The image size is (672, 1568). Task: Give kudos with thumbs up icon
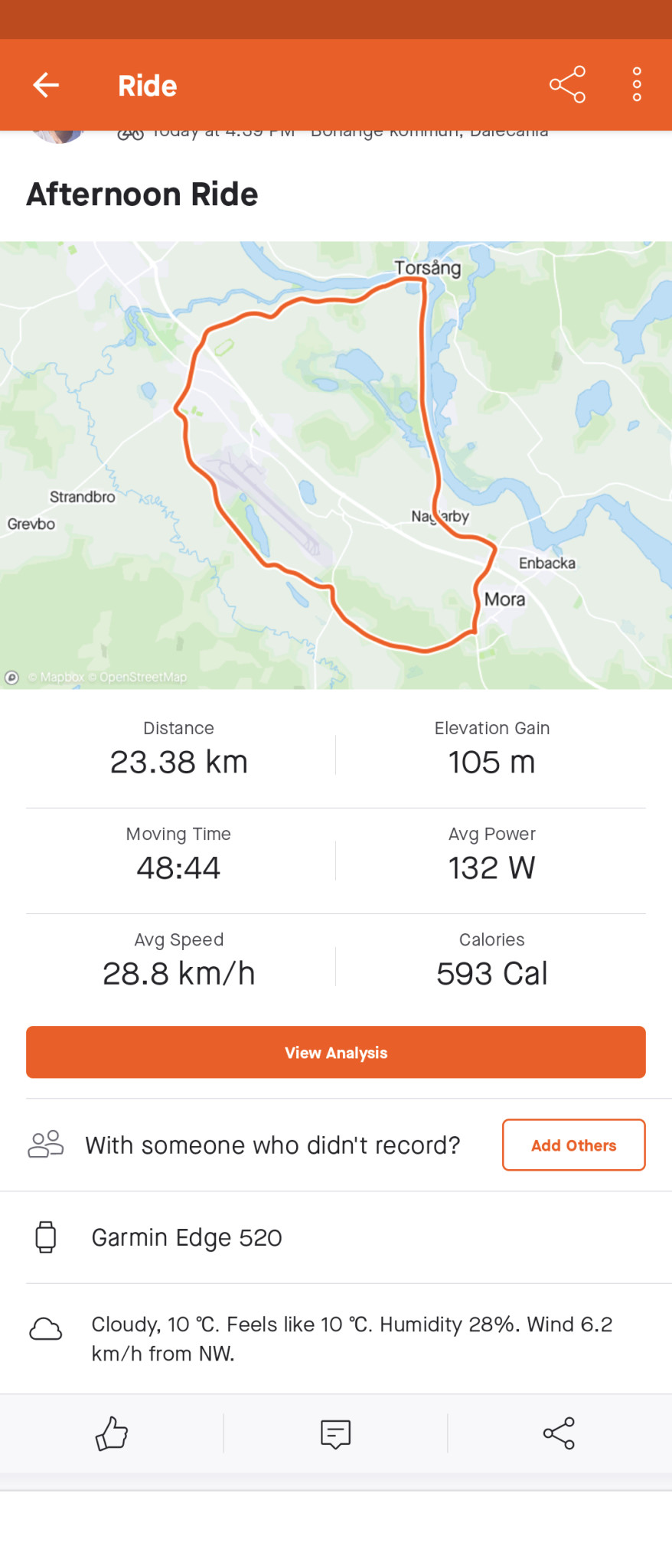pyautogui.click(x=112, y=1433)
